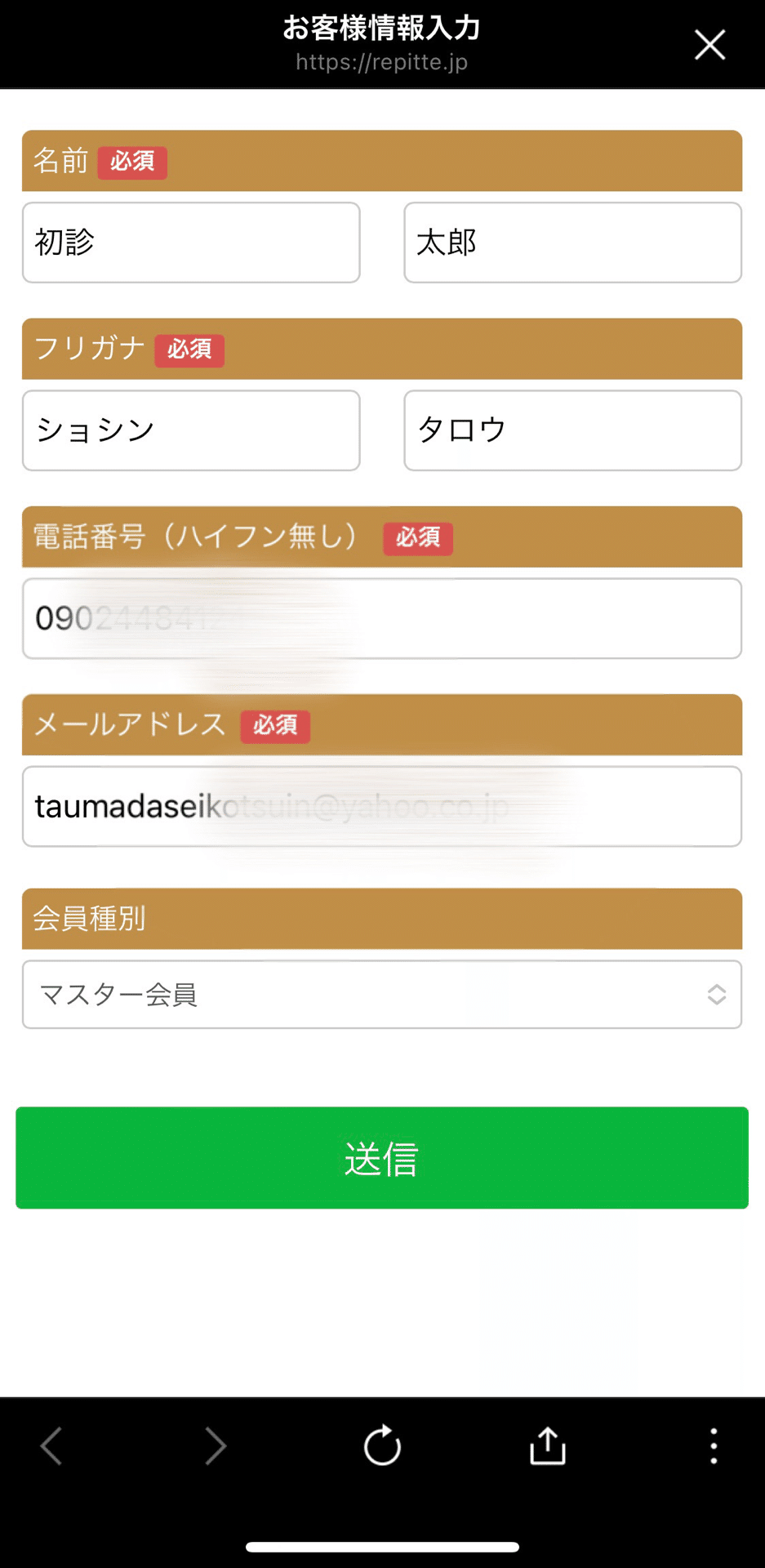Screen dimensions: 765x1568
Task: Focus the メールアドレス input field
Action: [382, 806]
